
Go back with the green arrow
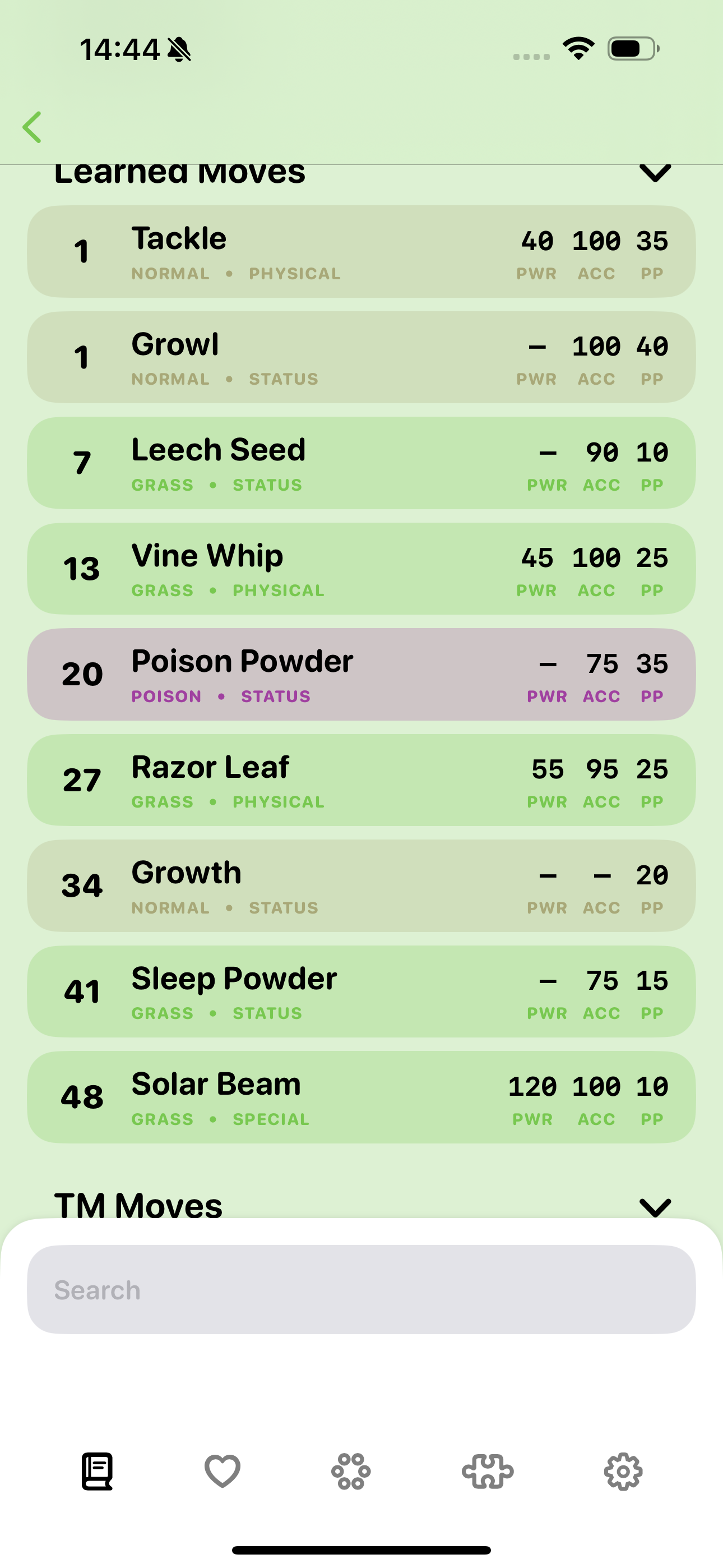point(33,127)
